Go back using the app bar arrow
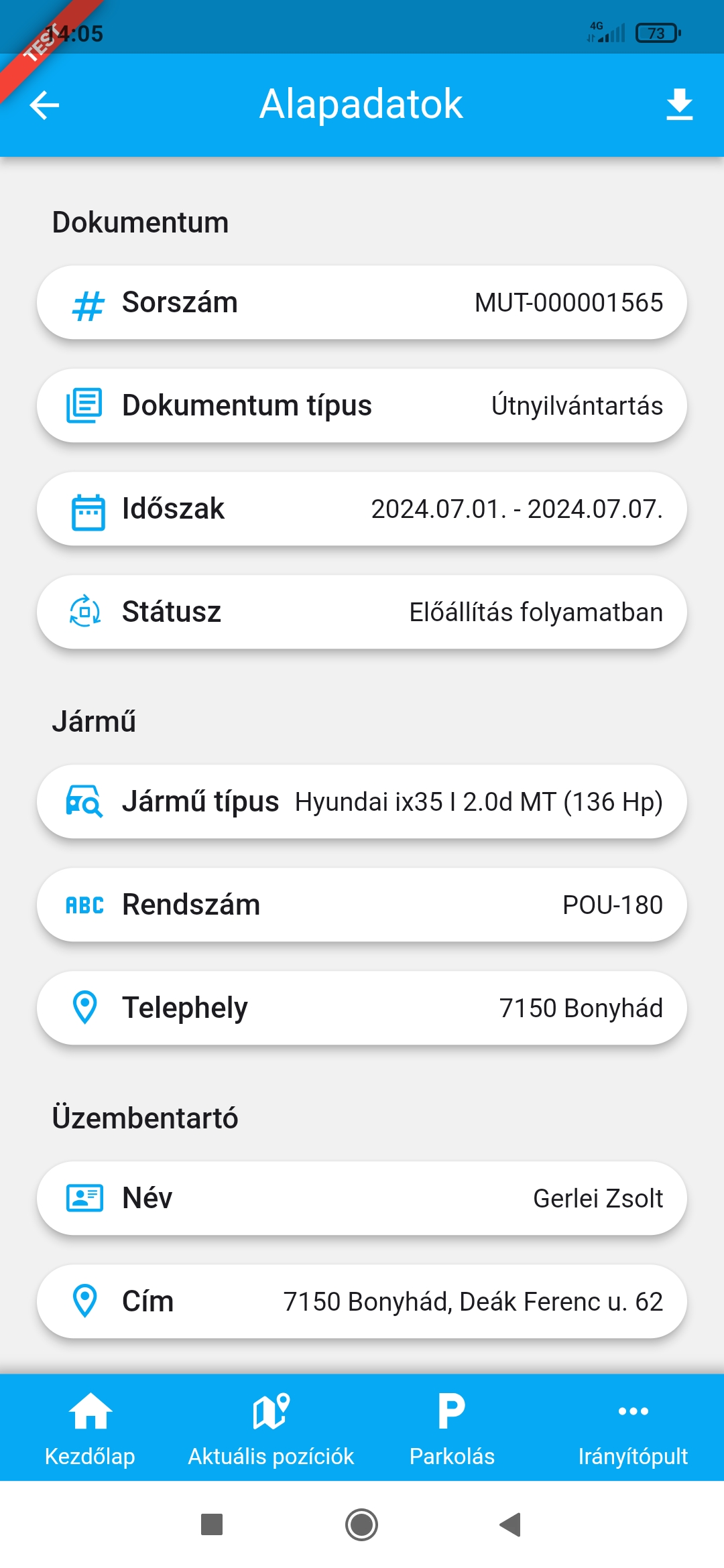Viewport: 724px width, 1568px height. pos(45,105)
